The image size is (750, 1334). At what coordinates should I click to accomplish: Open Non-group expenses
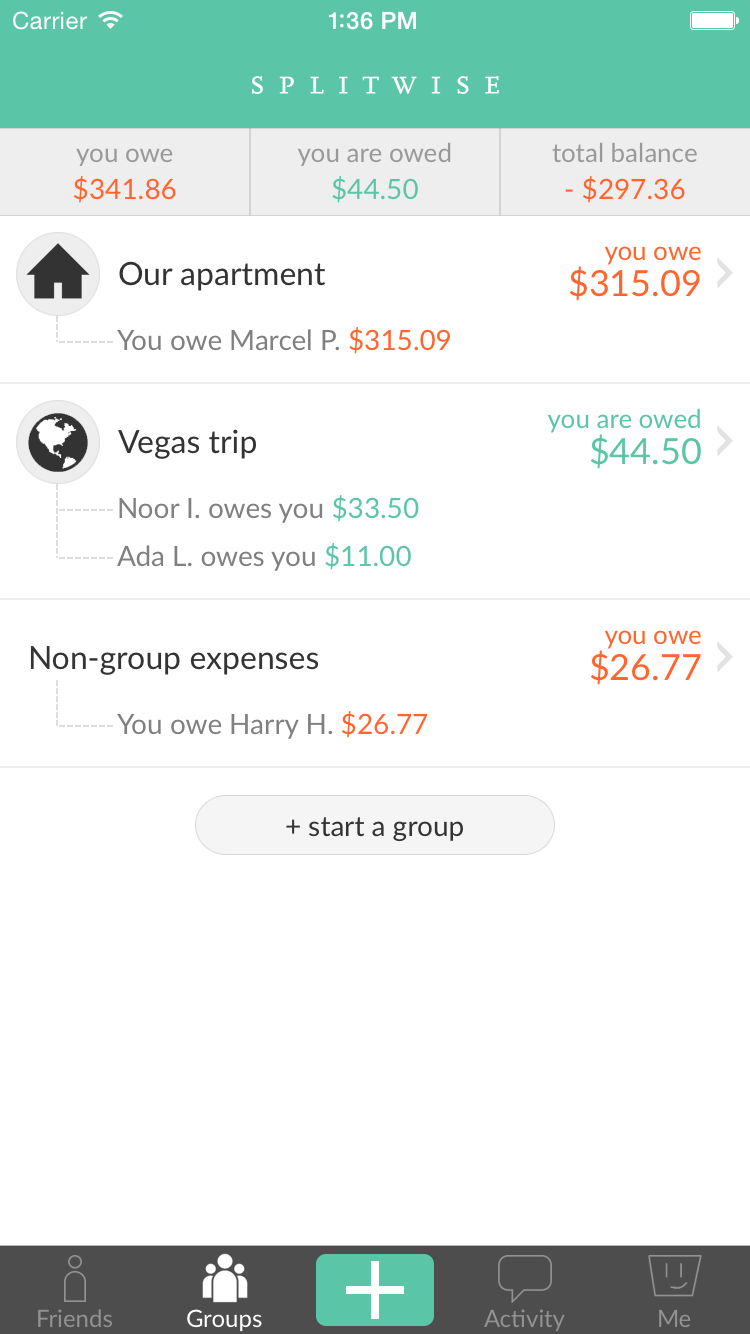(x=174, y=659)
